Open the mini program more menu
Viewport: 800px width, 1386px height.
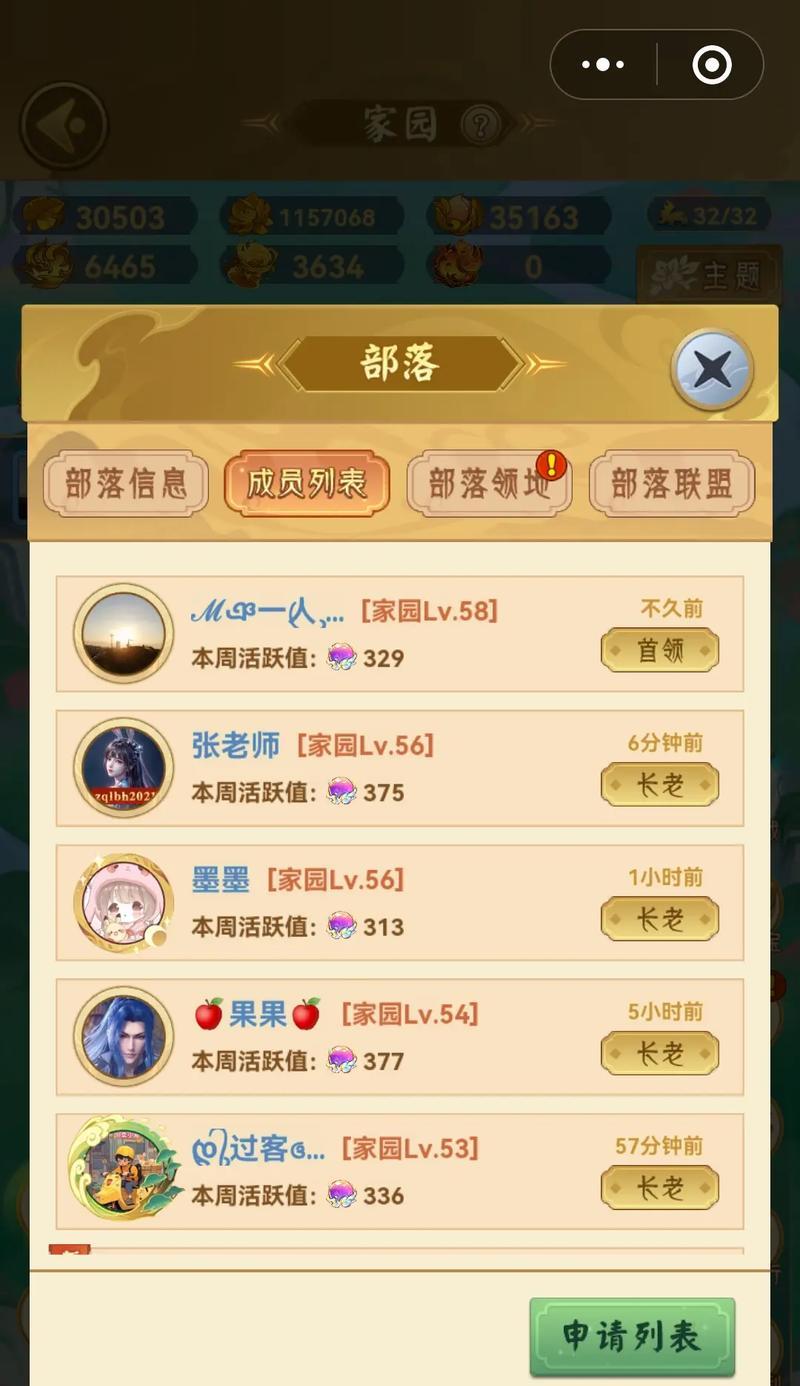(603, 65)
